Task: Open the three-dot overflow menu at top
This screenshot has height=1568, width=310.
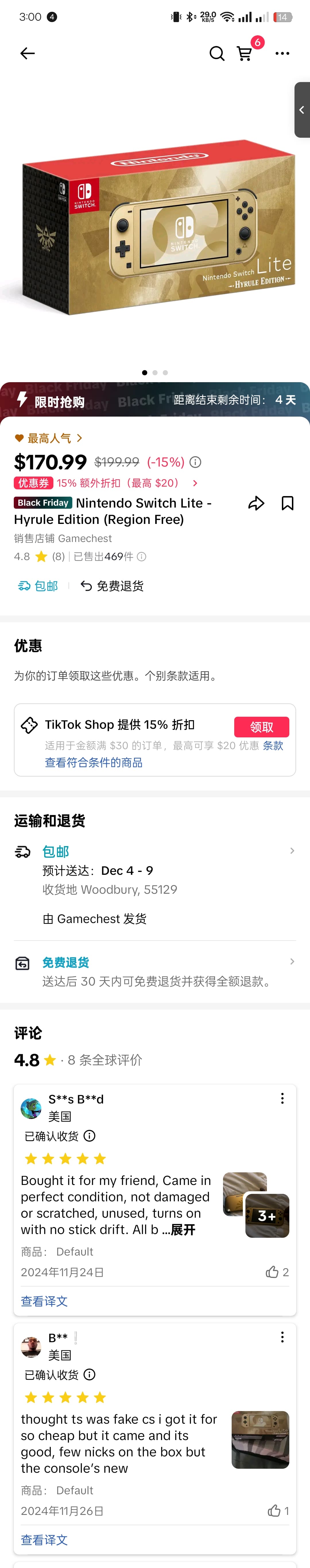Action: pyautogui.click(x=282, y=54)
